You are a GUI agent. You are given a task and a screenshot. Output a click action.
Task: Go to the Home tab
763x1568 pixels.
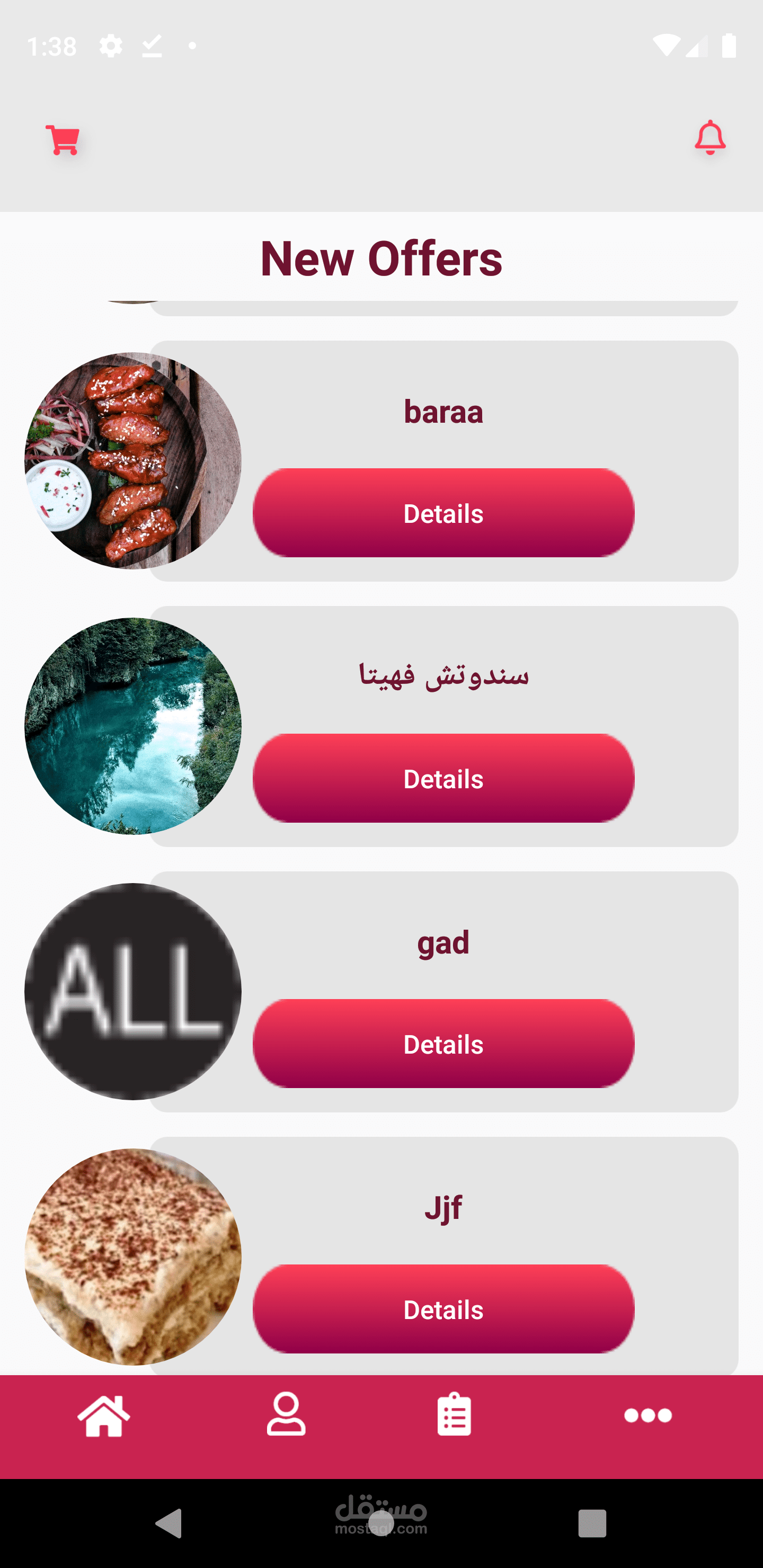pos(103,1415)
